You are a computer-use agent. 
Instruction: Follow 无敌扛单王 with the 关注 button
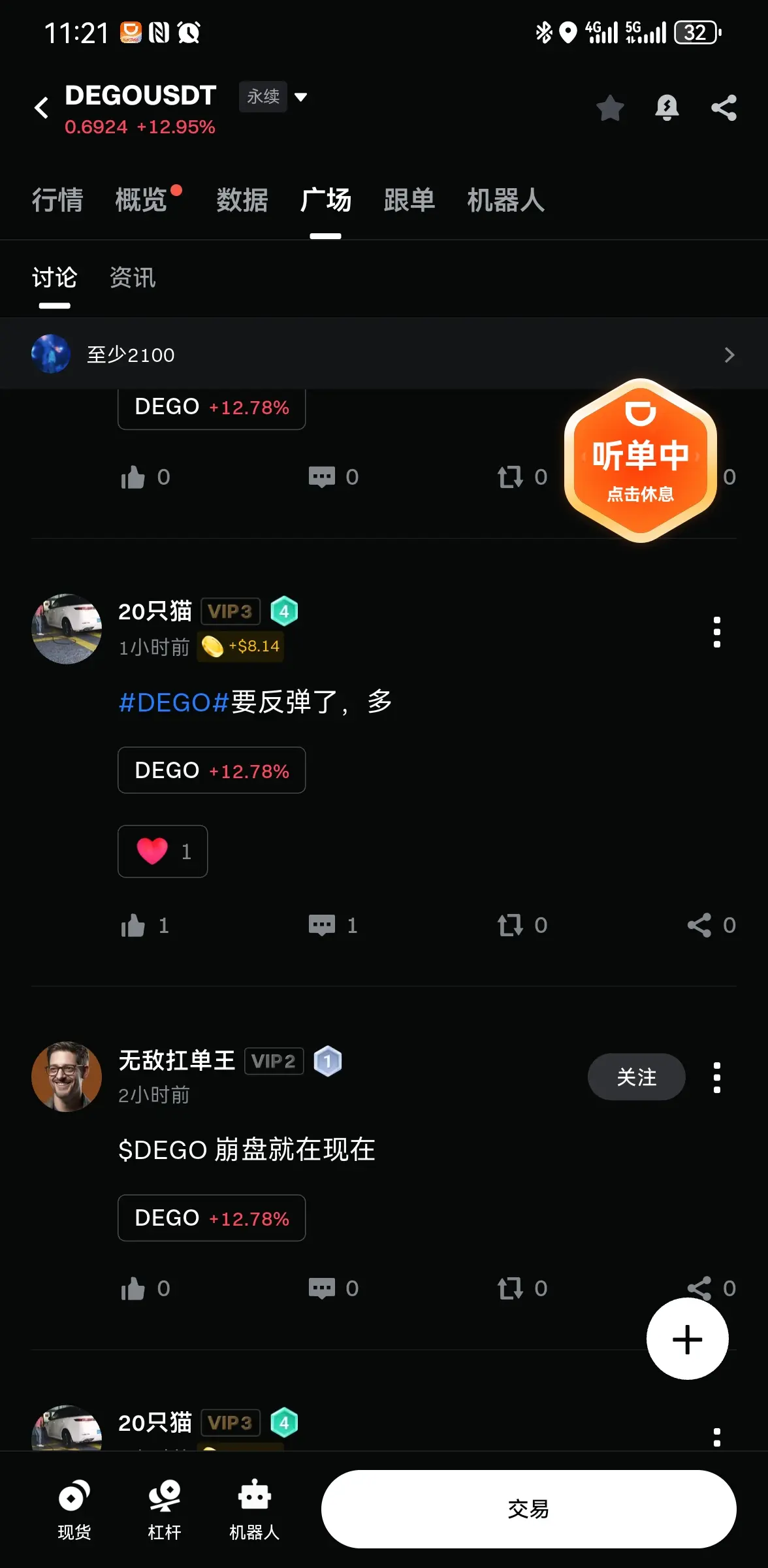click(636, 1077)
